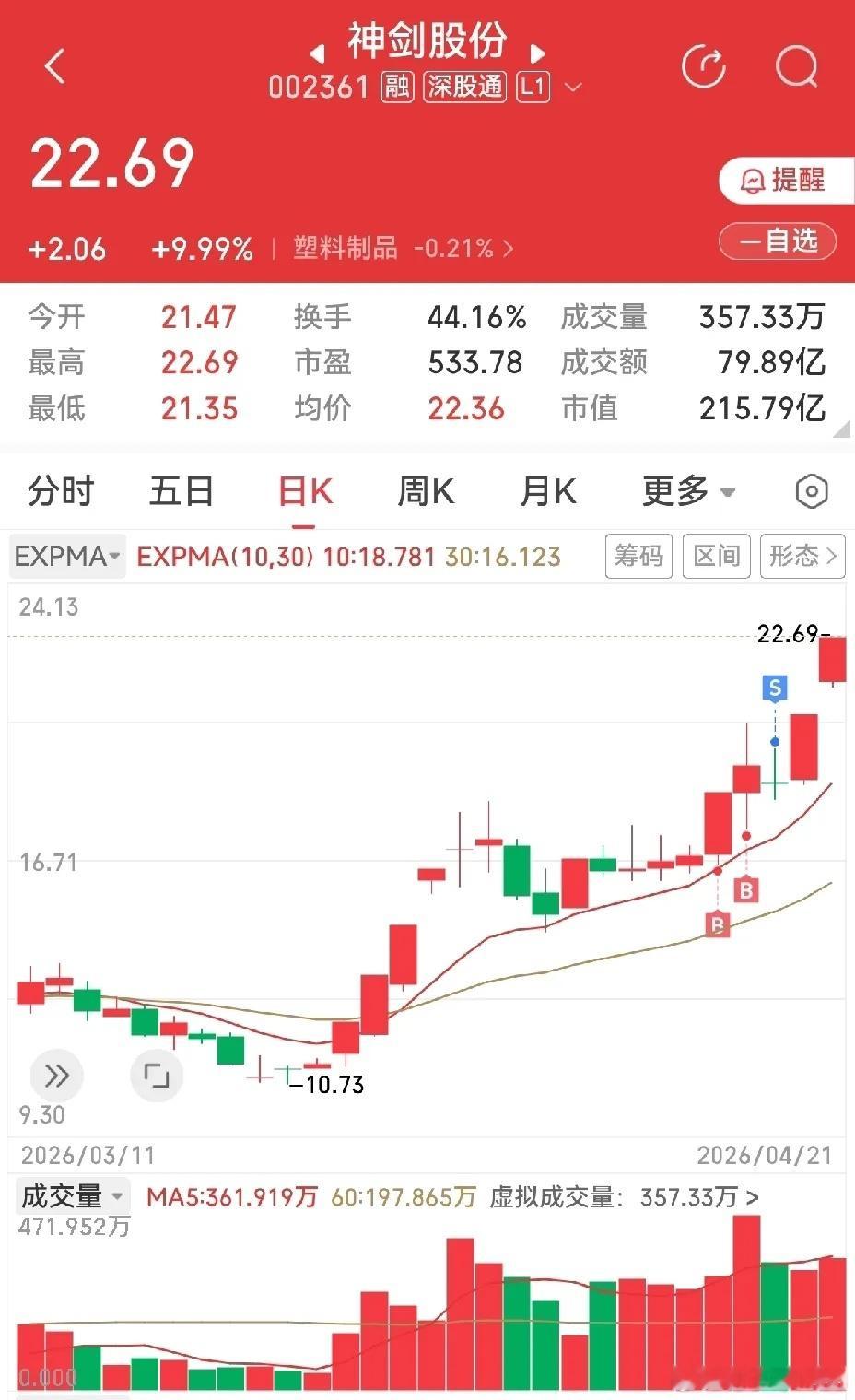Open the search icon in the header
This screenshot has width=855, height=1400.
tap(796, 66)
